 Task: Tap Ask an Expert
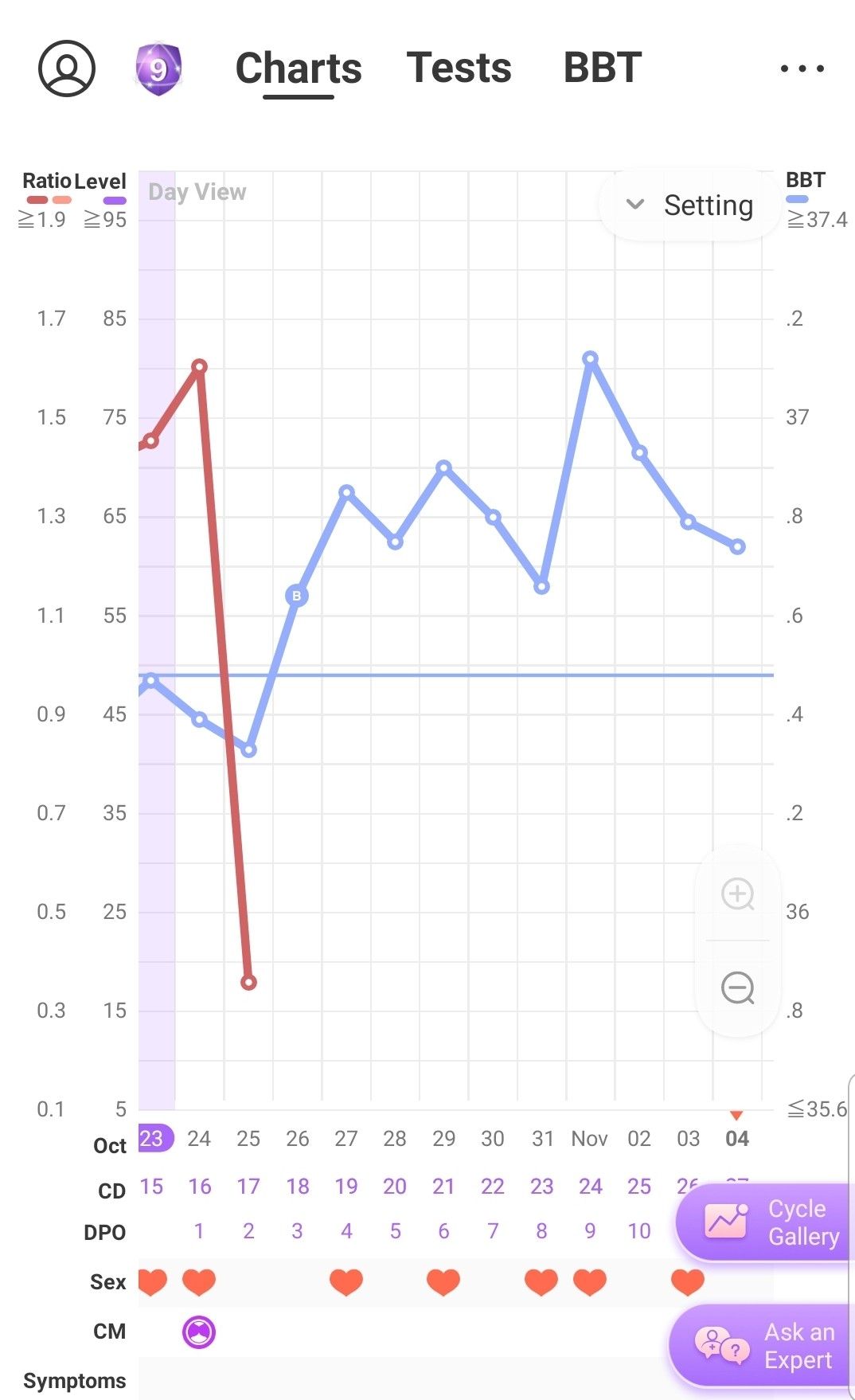(761, 1346)
